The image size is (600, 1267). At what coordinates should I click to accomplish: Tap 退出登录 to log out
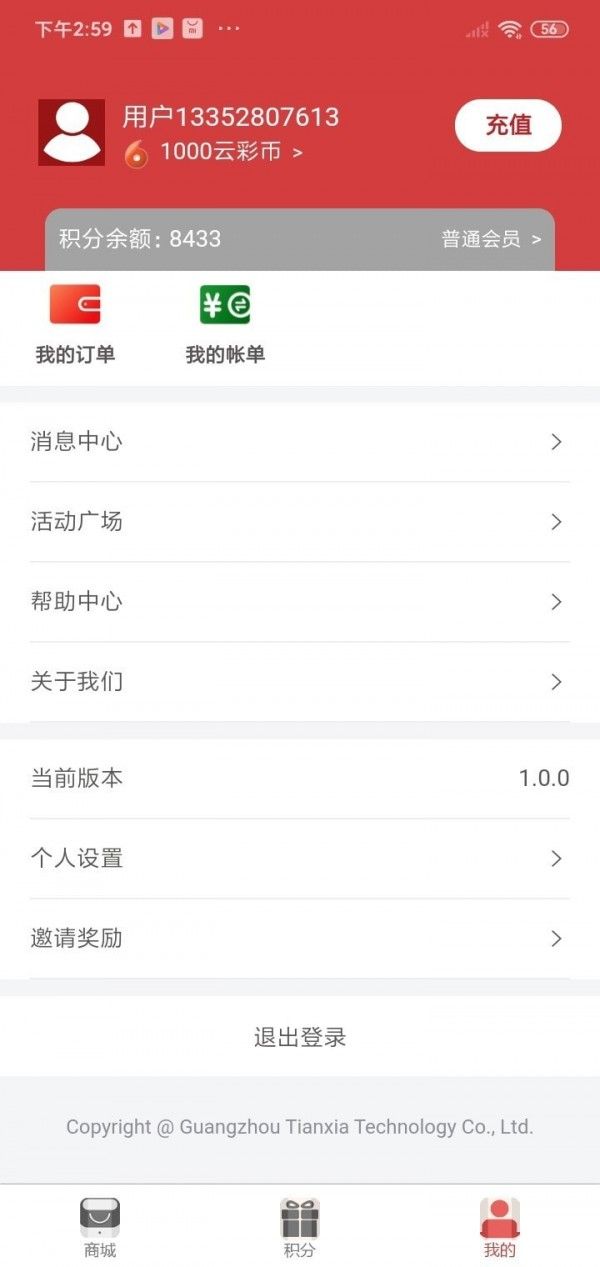[x=300, y=1037]
